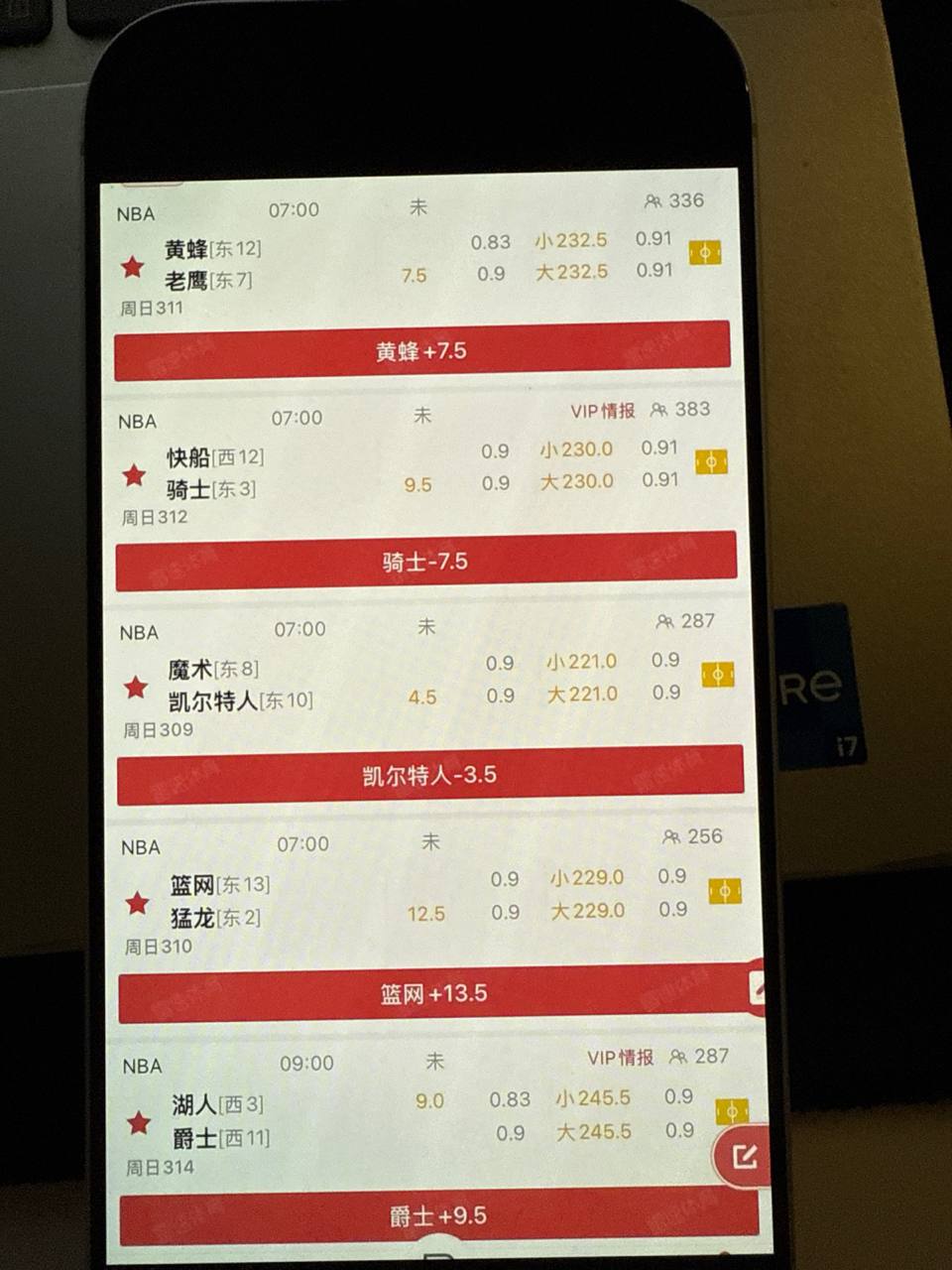The height and width of the screenshot is (1270, 952).
Task: Open the court icon for 黄蜂 vs 老鹰
Action: pyautogui.click(x=705, y=253)
